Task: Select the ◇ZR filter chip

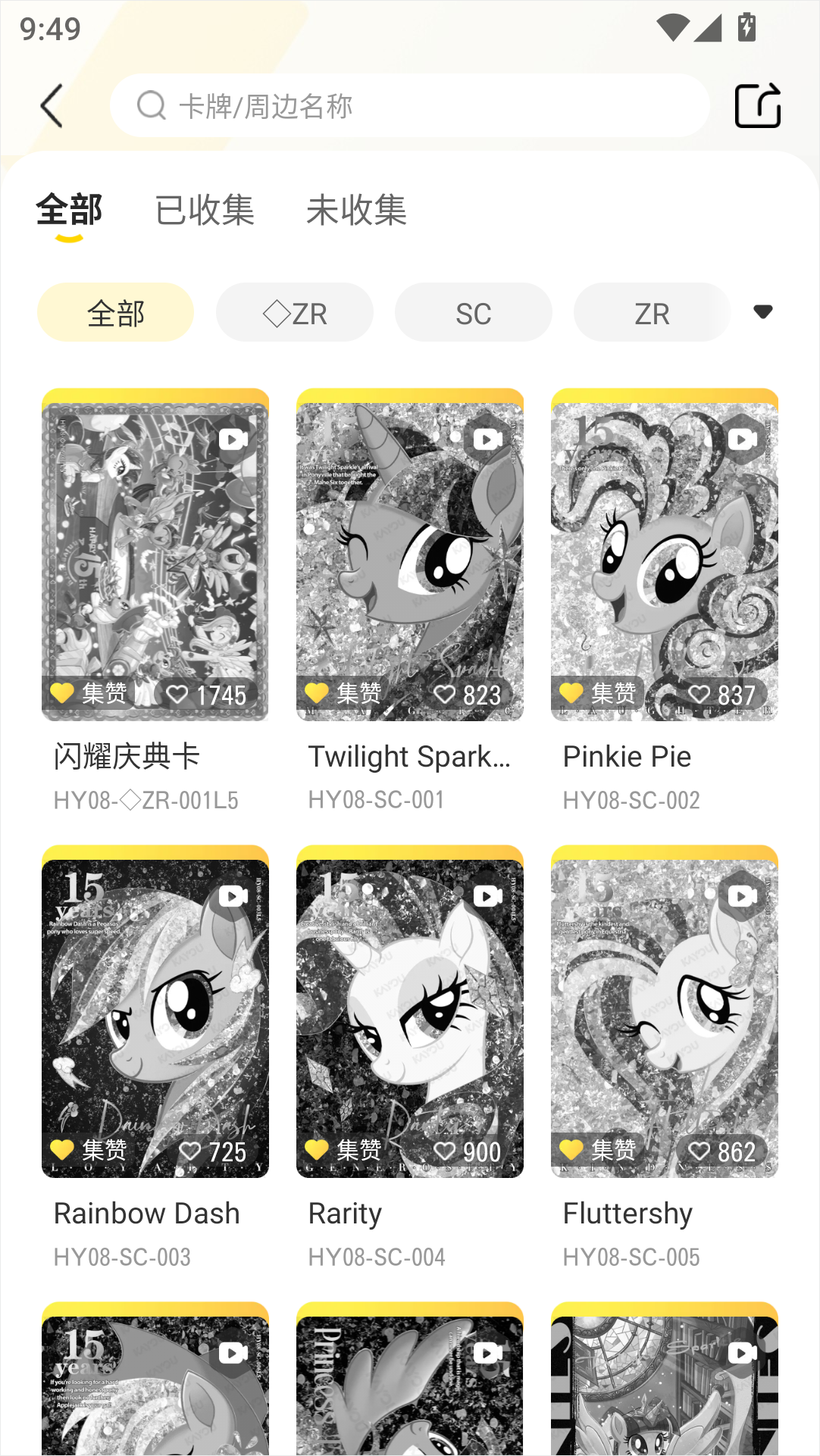Action: coord(295,313)
